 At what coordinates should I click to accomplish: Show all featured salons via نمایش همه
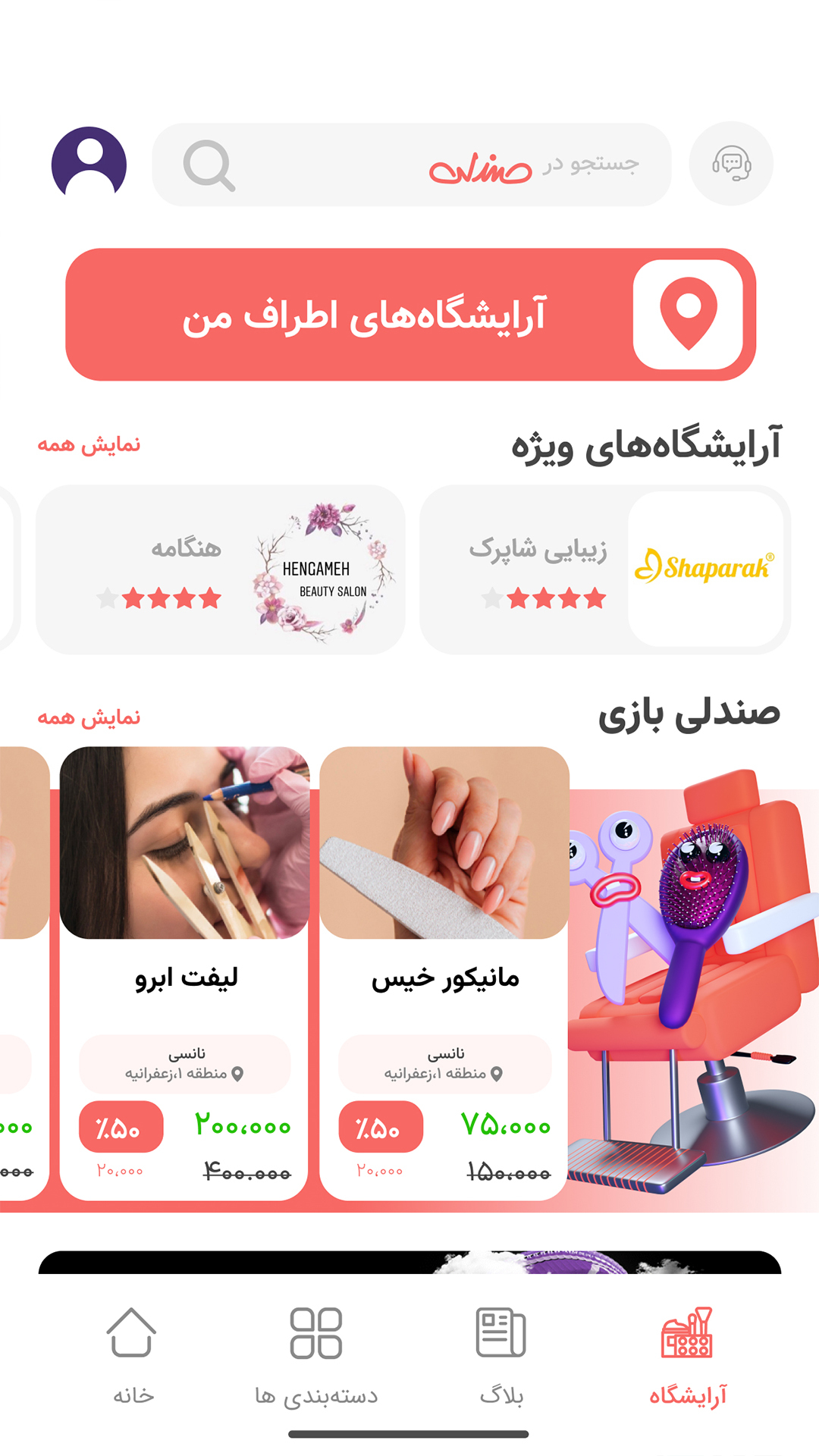pos(89,444)
